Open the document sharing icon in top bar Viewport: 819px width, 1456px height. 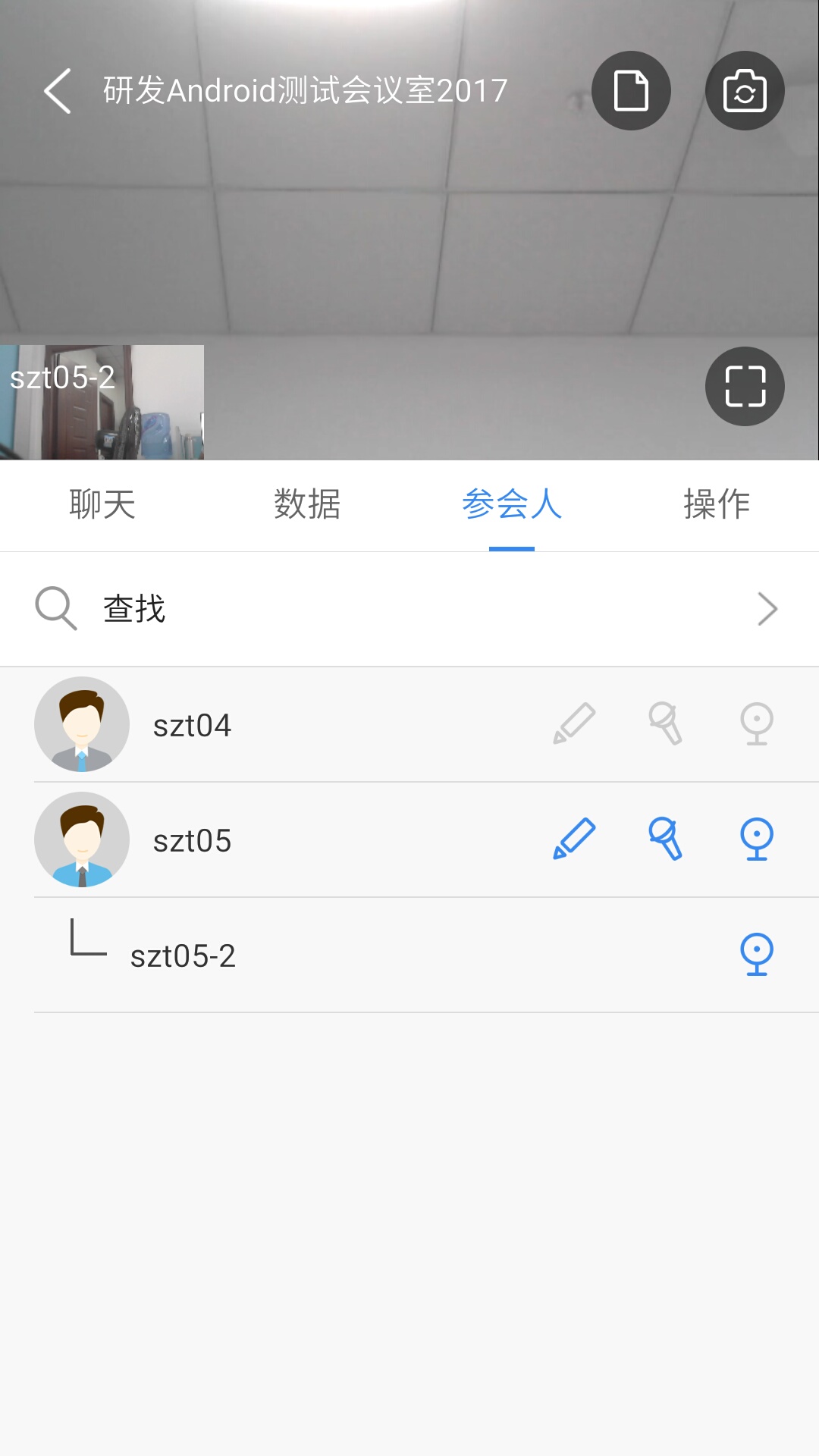tap(630, 89)
